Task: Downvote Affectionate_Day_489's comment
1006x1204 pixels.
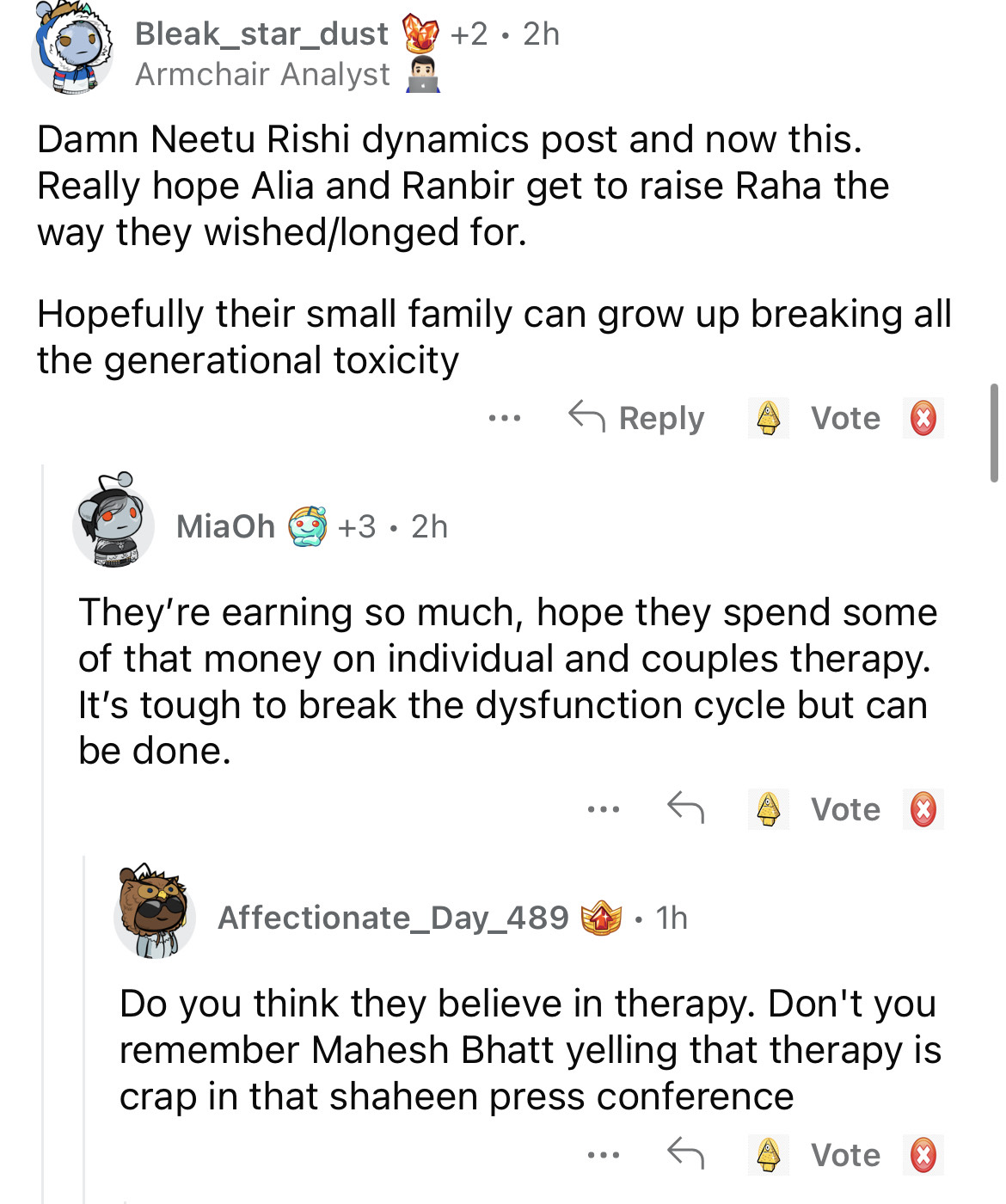Action: pos(923,1155)
